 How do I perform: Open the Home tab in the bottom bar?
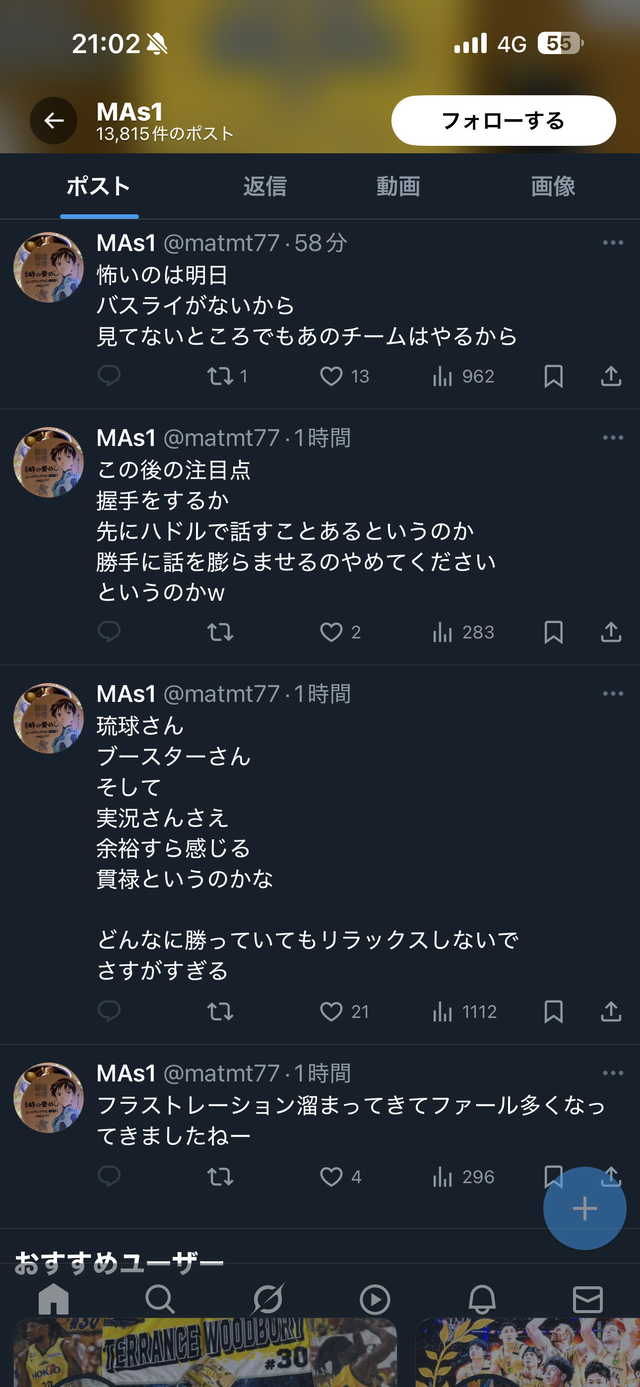[x=54, y=1298]
